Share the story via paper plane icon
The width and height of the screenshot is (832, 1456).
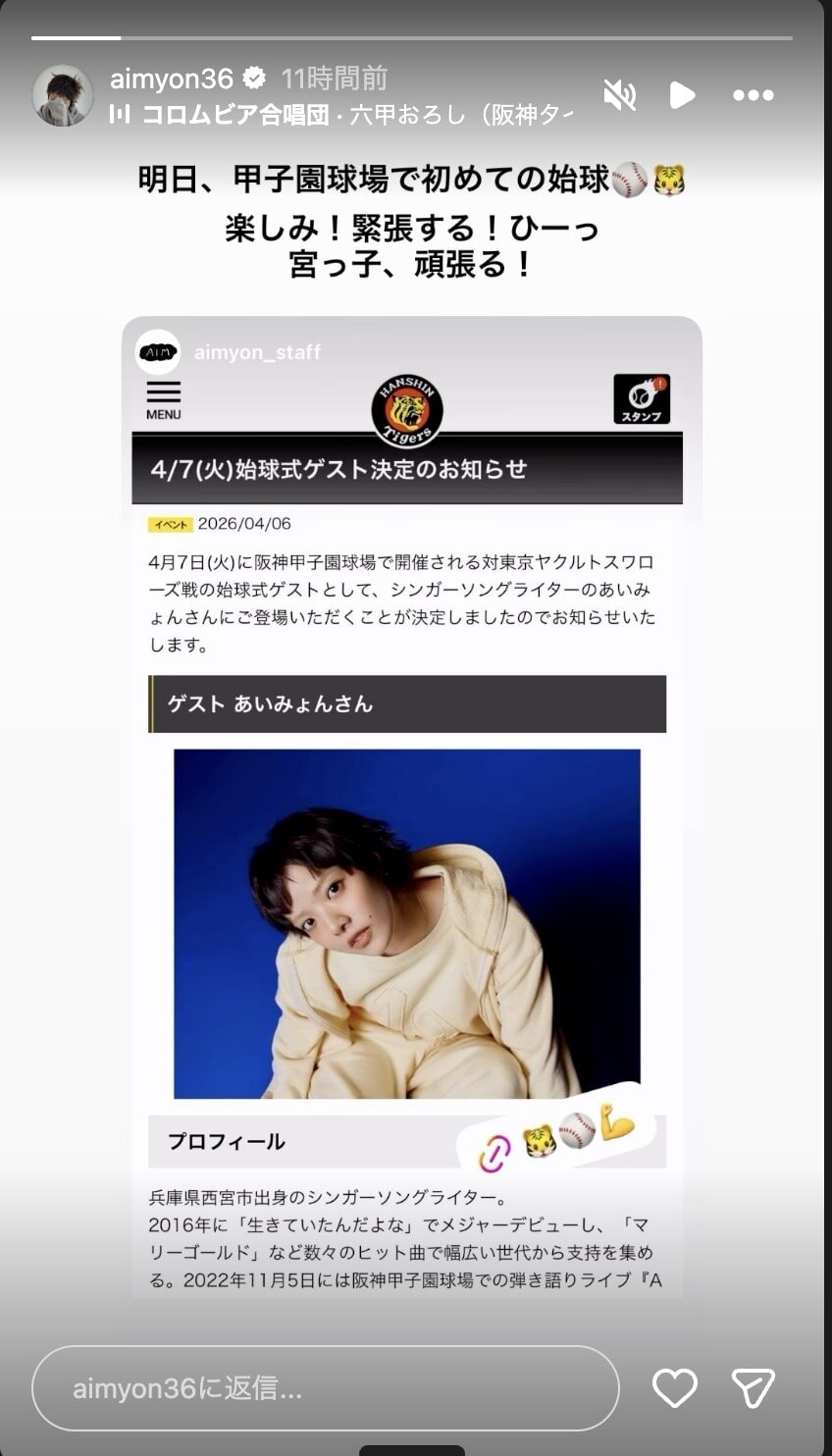click(754, 1388)
